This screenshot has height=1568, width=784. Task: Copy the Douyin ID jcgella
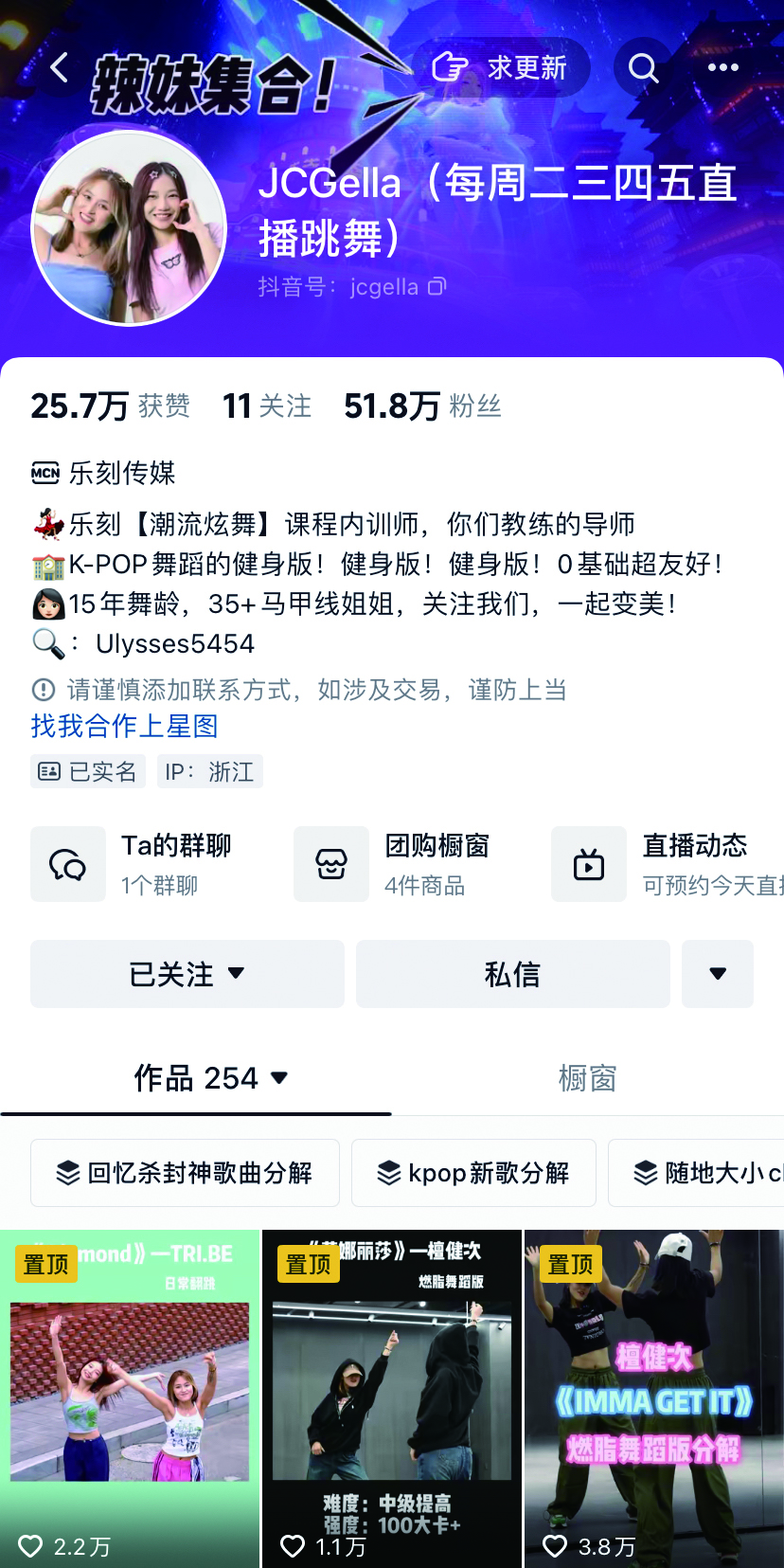click(437, 286)
